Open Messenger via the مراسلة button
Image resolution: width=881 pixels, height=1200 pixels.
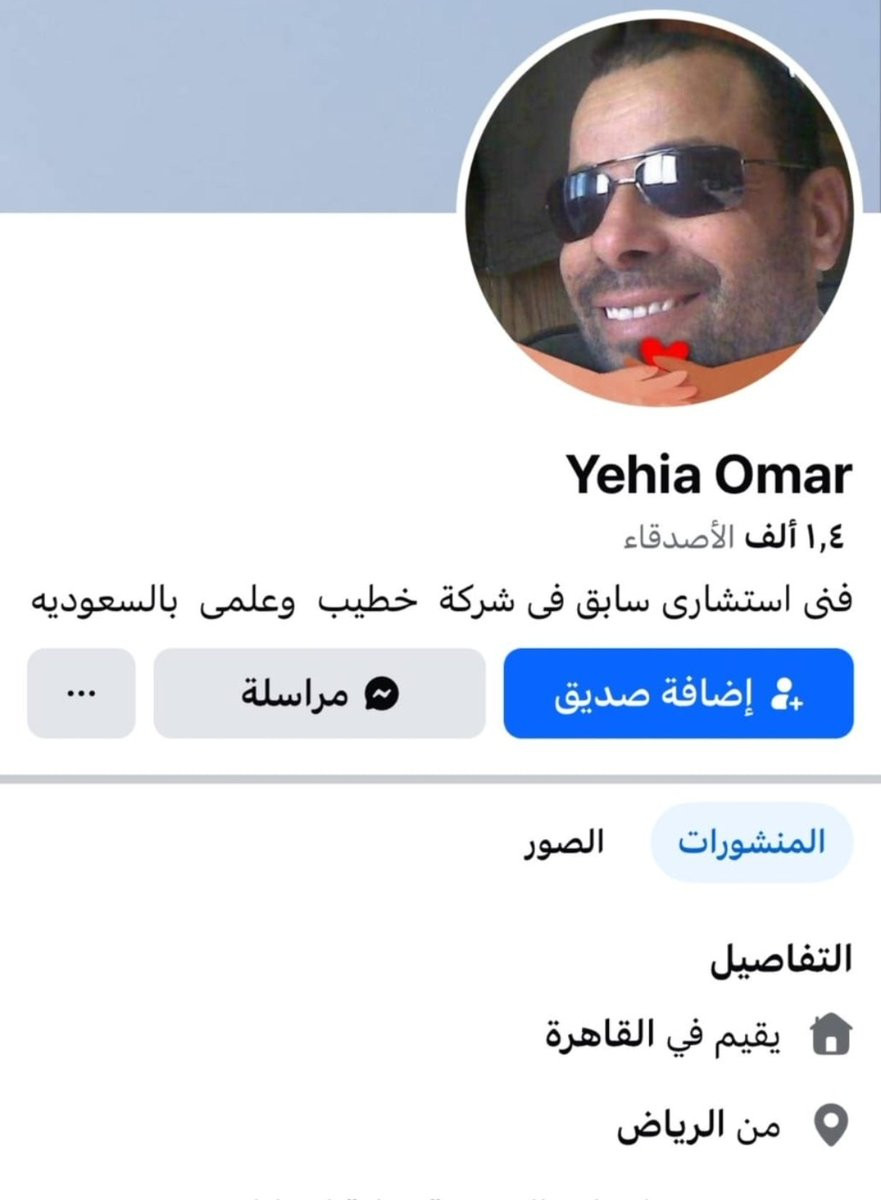pos(319,693)
